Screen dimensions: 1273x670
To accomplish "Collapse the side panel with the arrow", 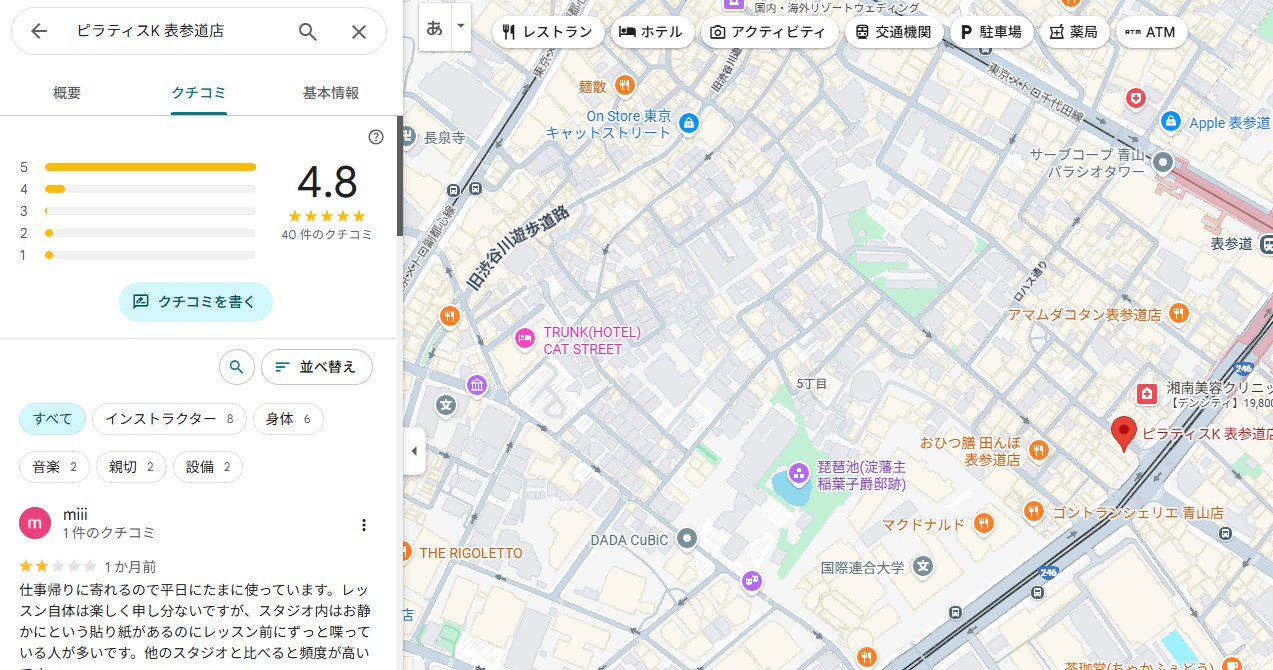I will click(414, 451).
